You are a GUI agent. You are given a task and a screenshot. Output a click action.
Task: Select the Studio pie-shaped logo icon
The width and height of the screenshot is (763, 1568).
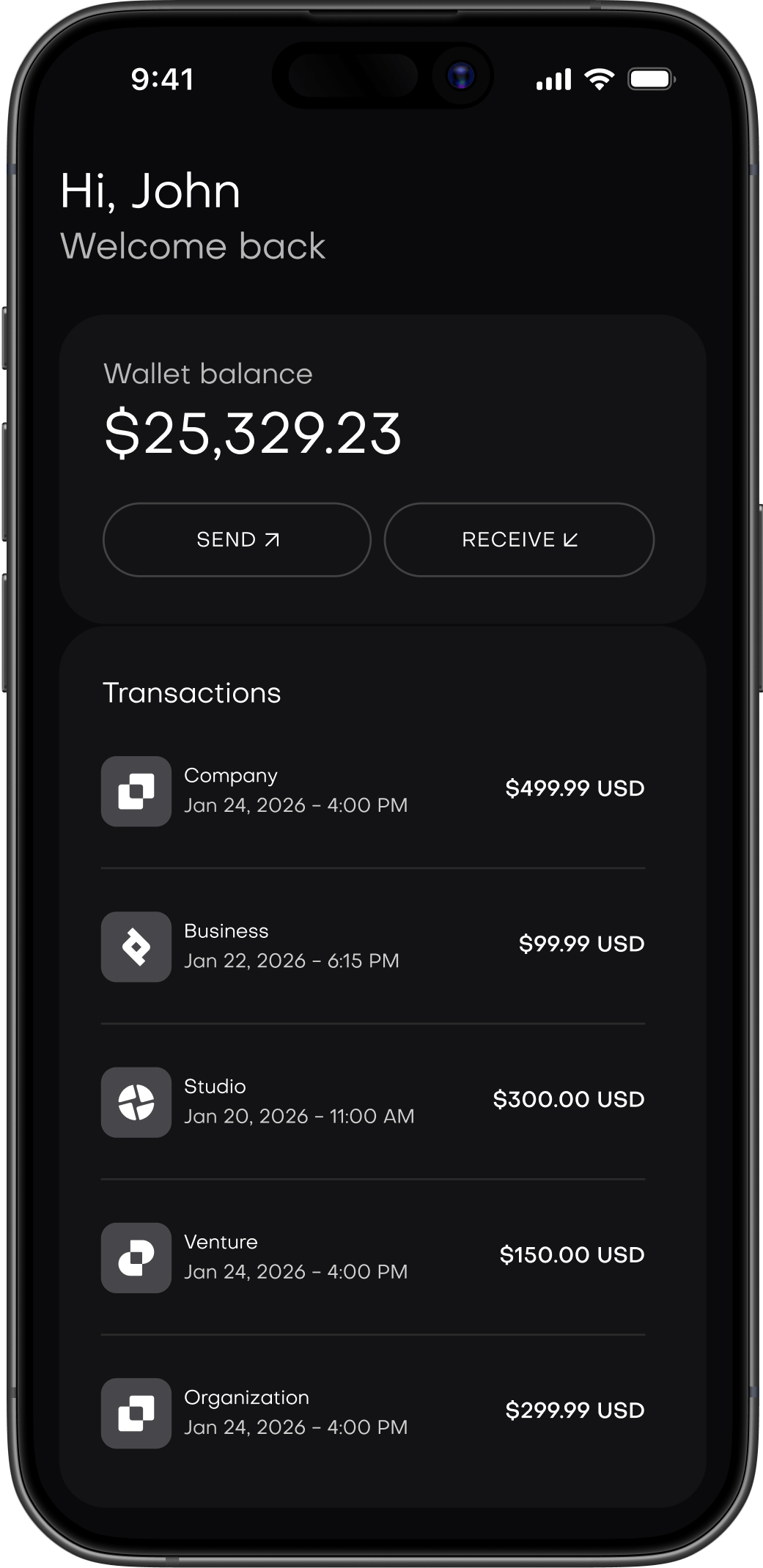tap(136, 1101)
